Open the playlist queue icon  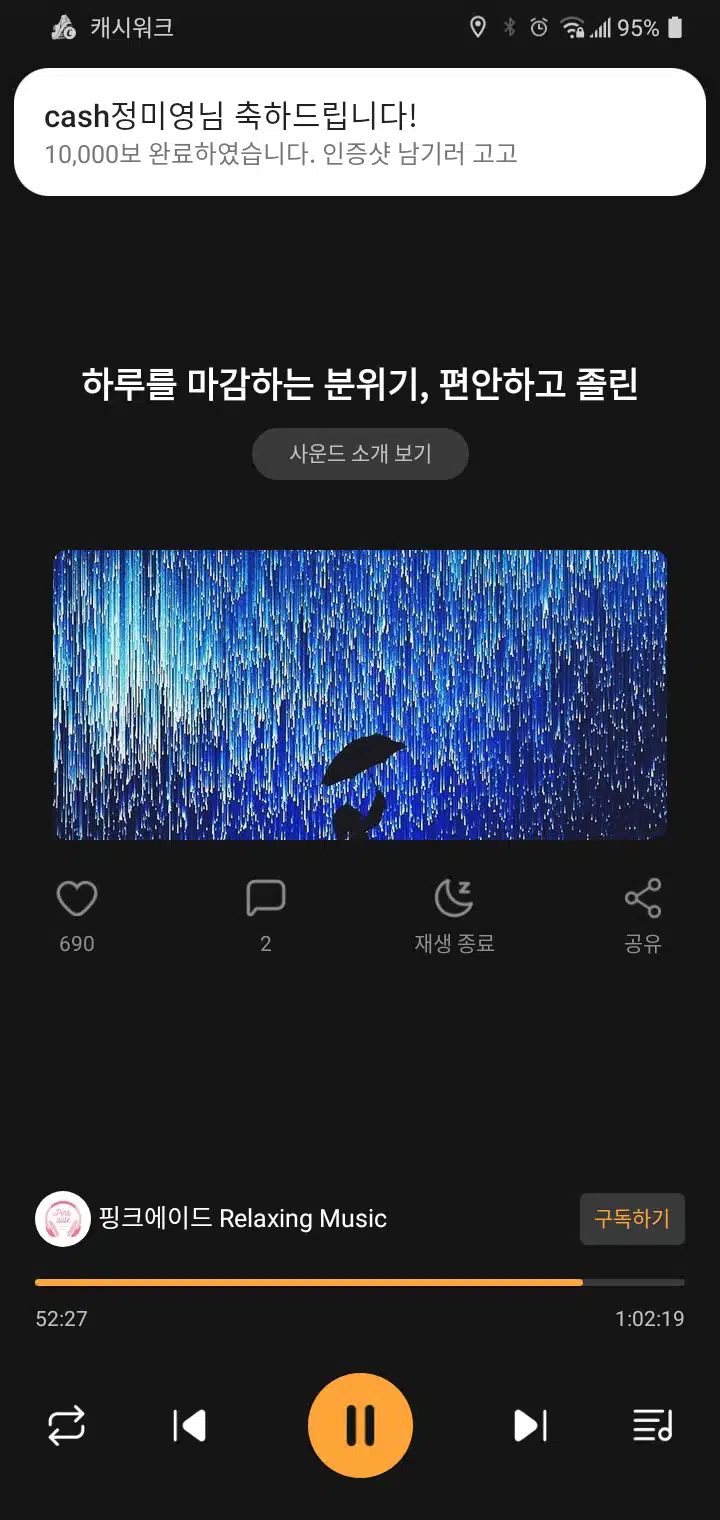653,1425
